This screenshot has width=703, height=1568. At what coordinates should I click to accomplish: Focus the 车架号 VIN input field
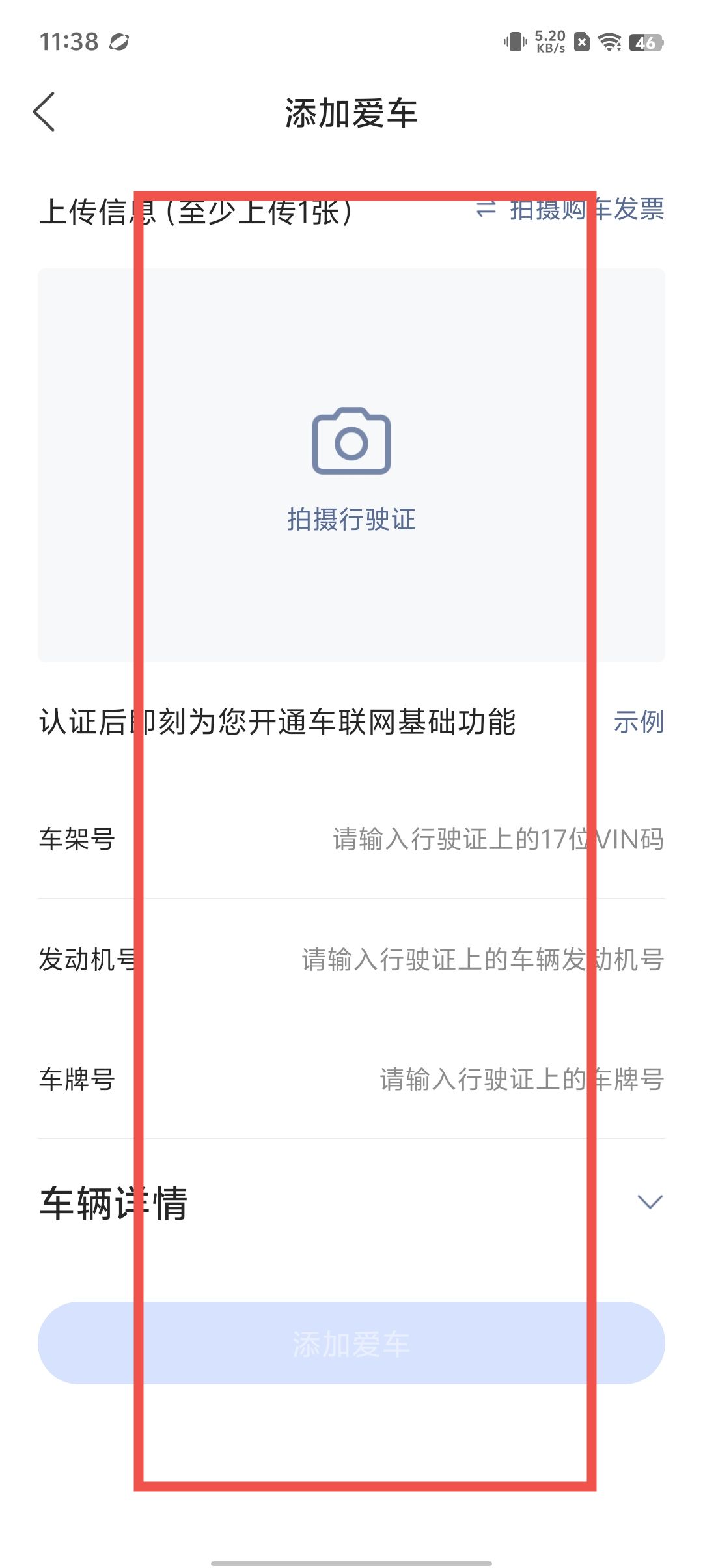point(498,839)
